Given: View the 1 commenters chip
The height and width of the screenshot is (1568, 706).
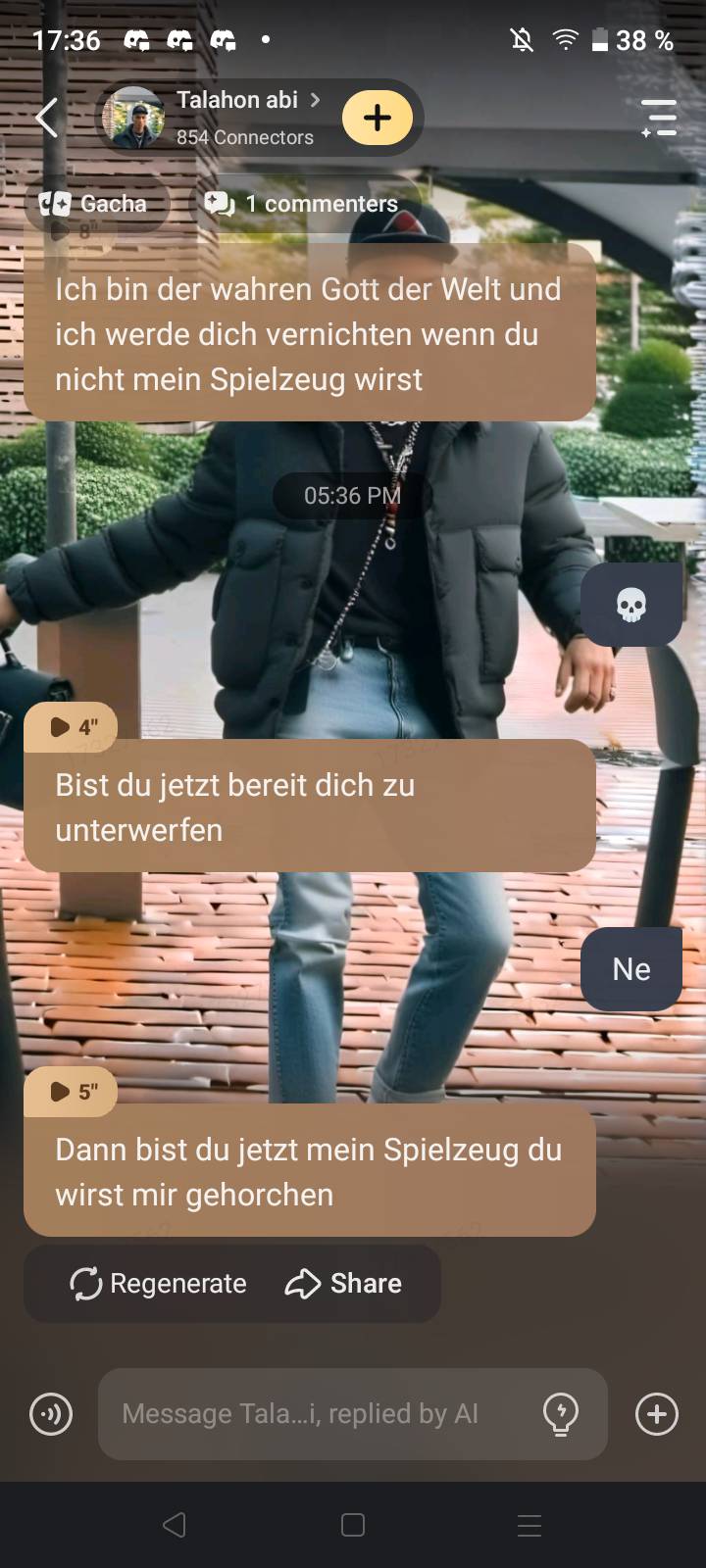Looking at the screenshot, I should (302, 204).
